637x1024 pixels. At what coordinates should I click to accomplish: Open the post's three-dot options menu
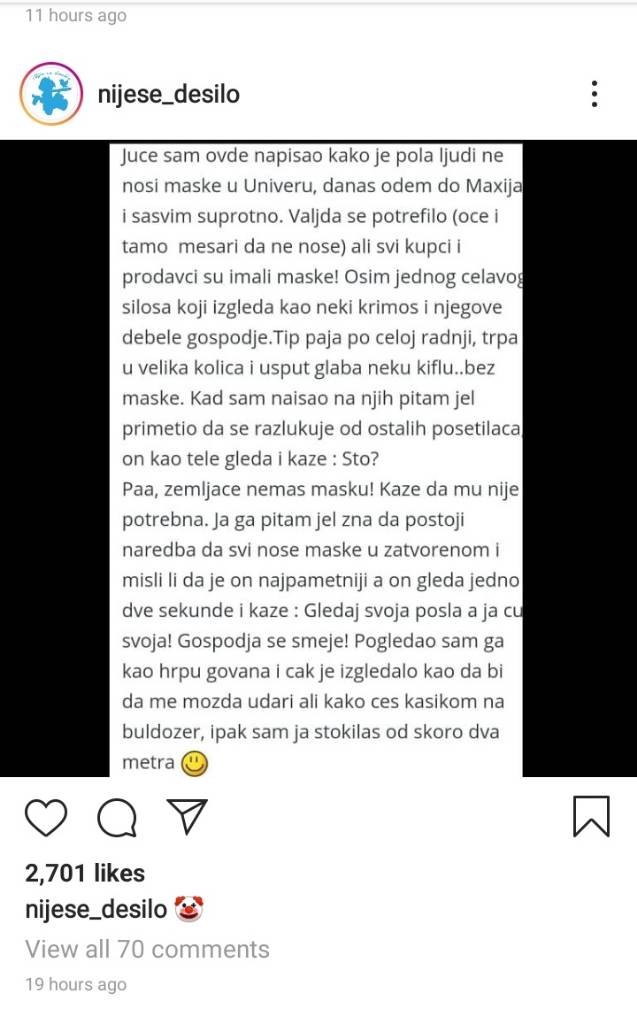tap(594, 94)
